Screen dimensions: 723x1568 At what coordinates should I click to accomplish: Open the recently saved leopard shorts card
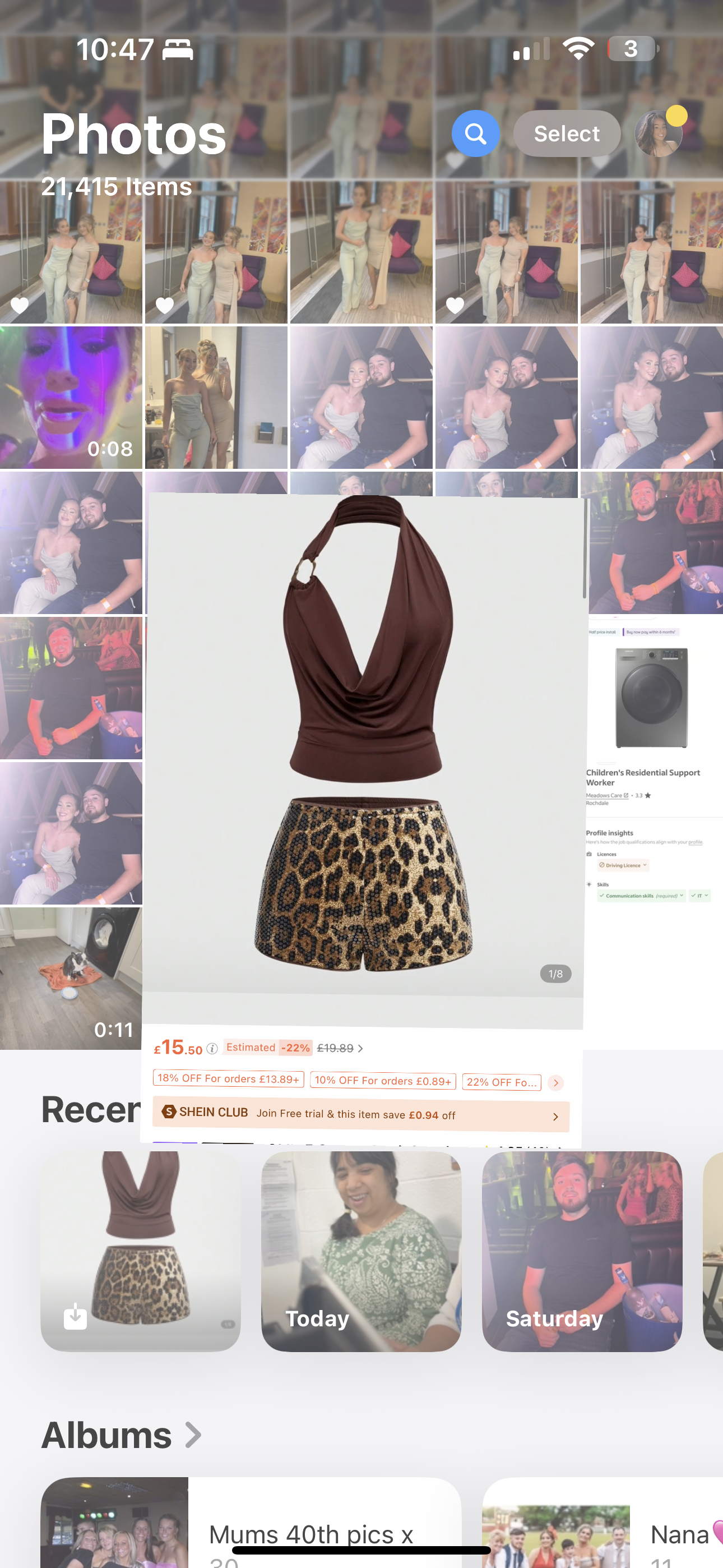141,1251
